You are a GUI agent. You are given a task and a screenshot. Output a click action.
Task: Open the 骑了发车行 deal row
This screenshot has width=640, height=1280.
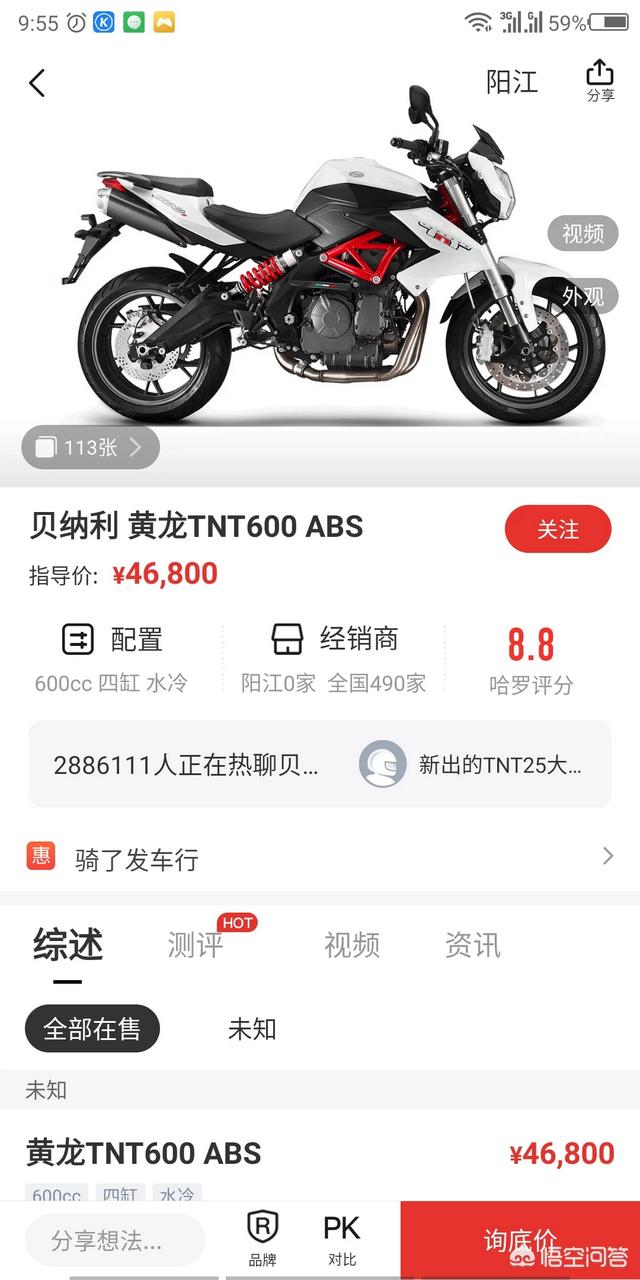click(320, 858)
